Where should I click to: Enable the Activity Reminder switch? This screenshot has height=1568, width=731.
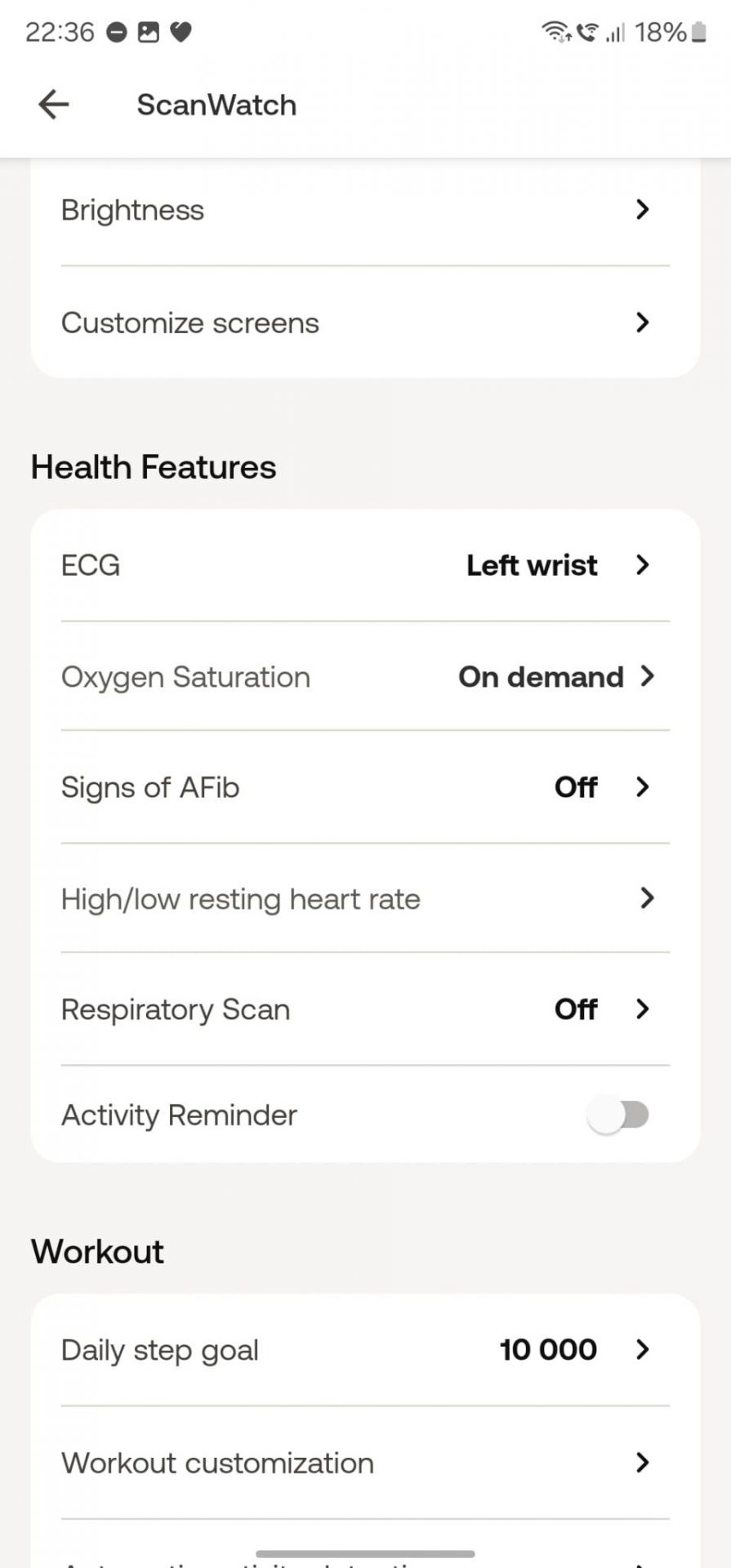click(x=618, y=1115)
